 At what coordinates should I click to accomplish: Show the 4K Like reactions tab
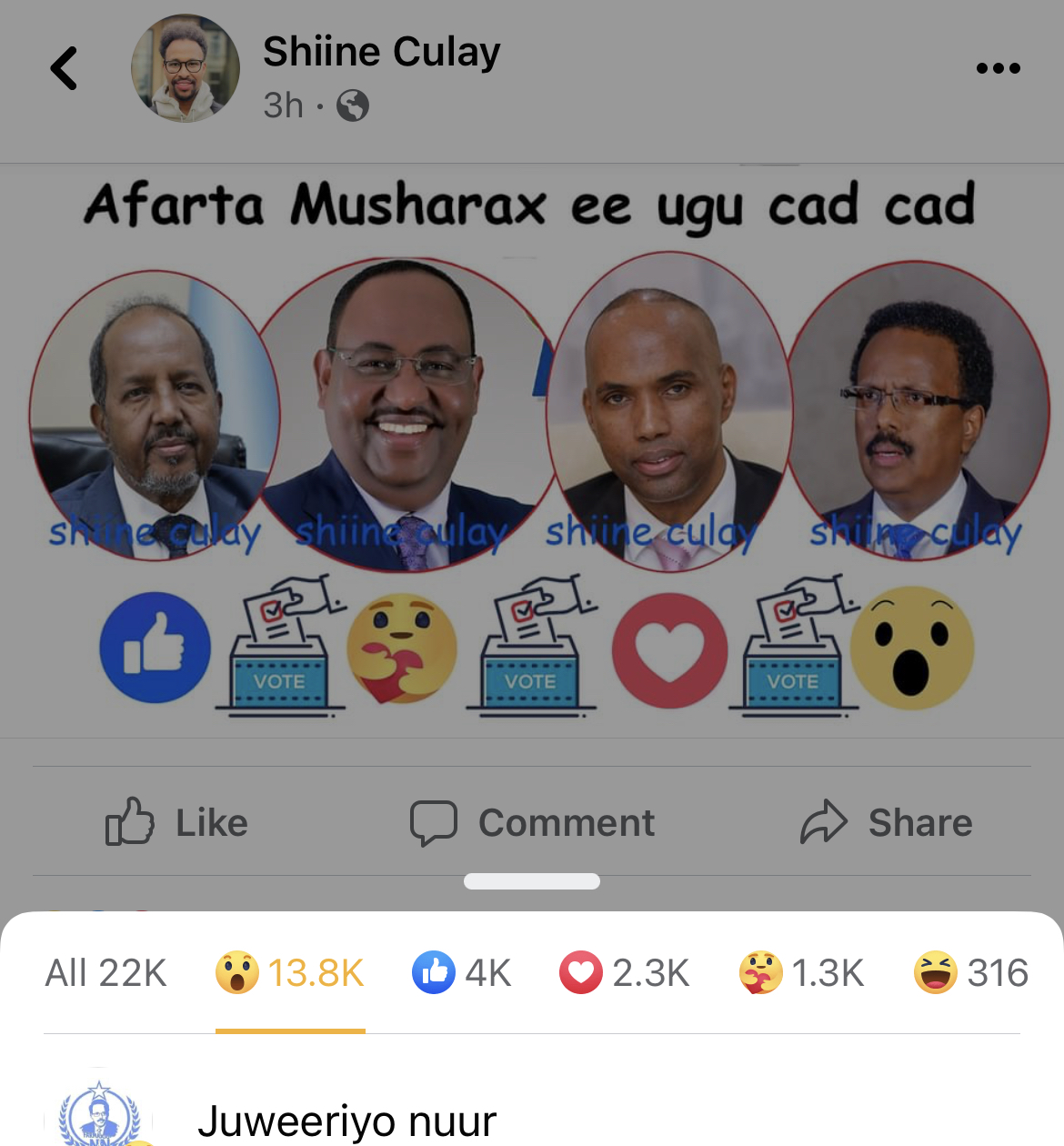click(462, 973)
